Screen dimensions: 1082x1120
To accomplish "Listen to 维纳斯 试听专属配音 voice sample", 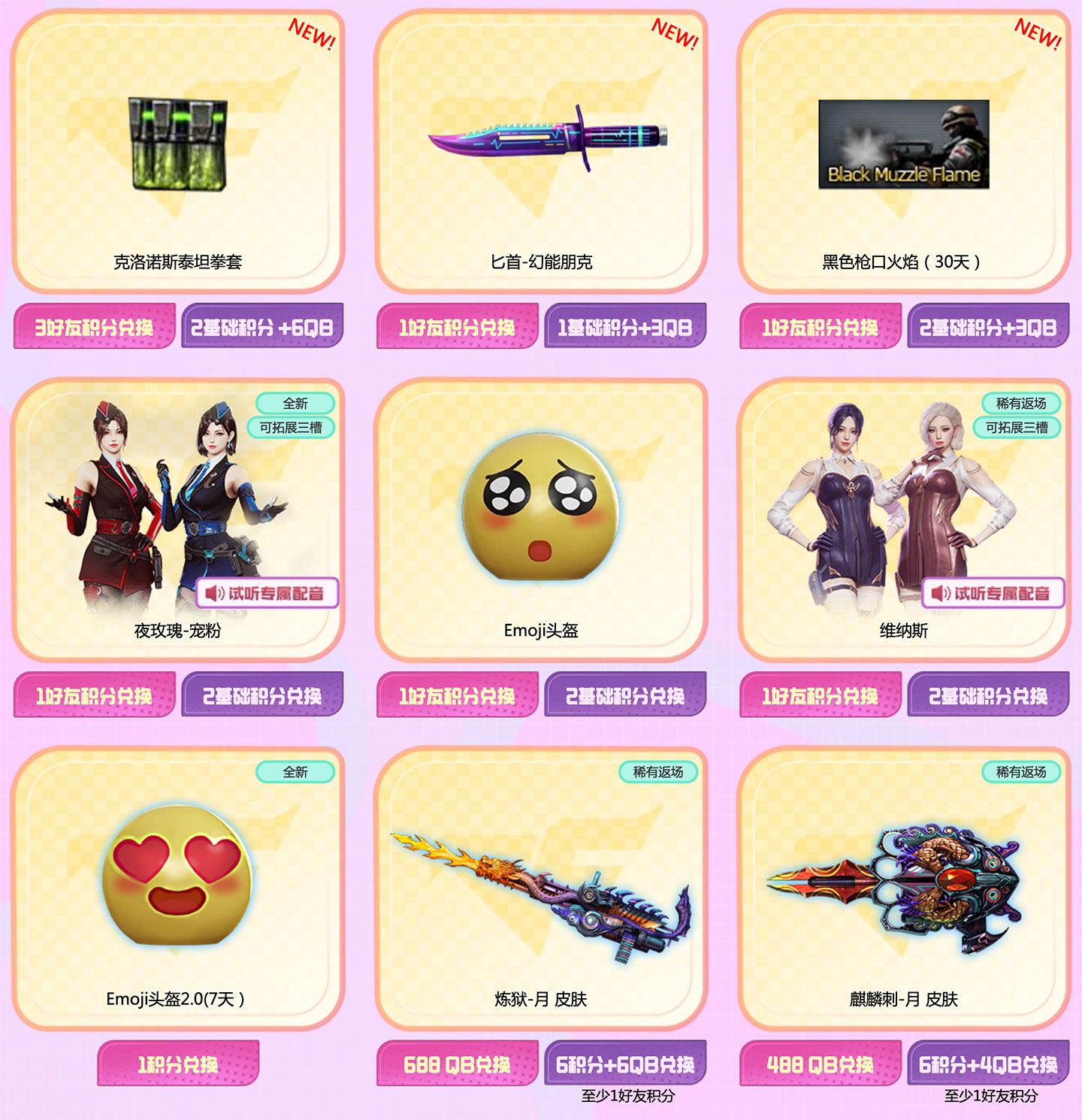I will (x=993, y=593).
